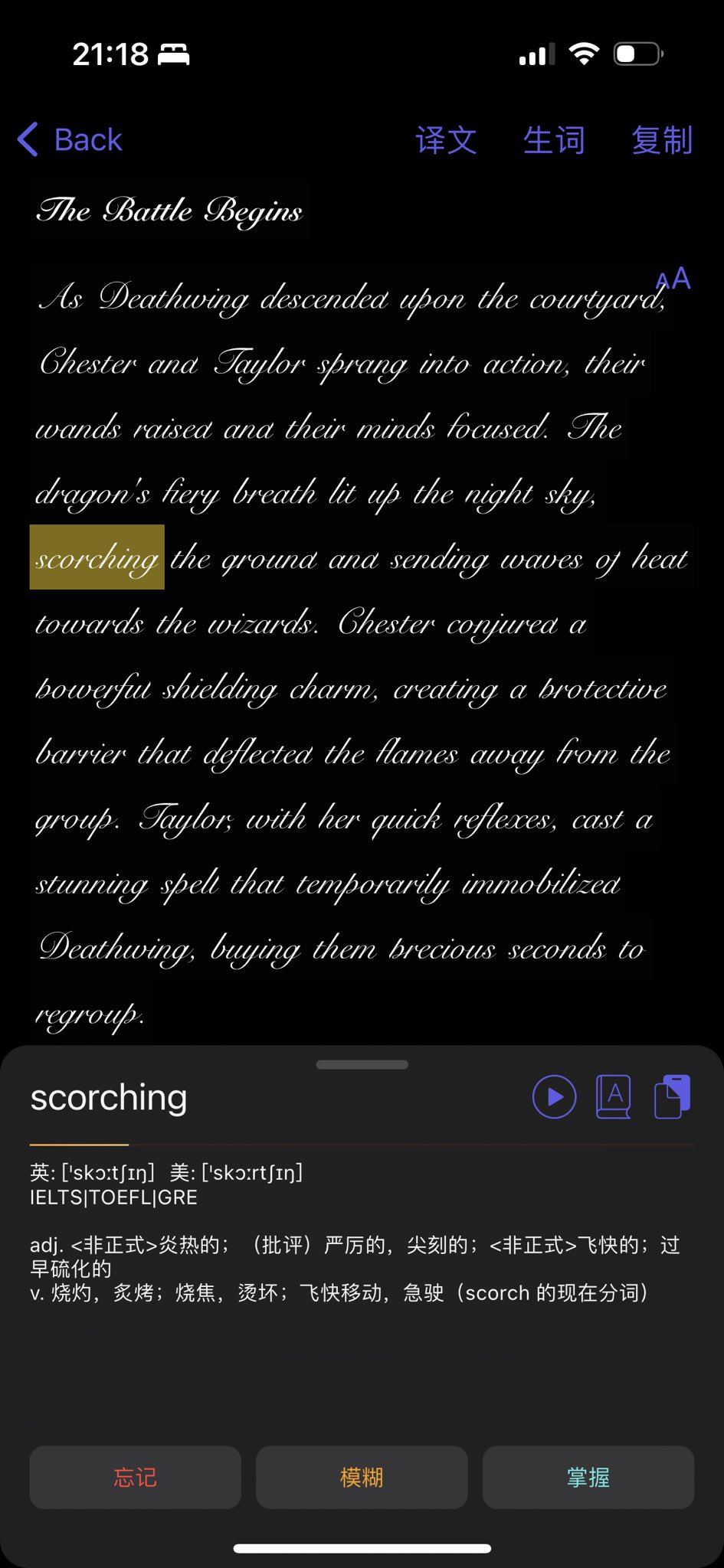Image resolution: width=724 pixels, height=1568 pixels.
Task: Open the dictionary book icon
Action: coord(614,1097)
